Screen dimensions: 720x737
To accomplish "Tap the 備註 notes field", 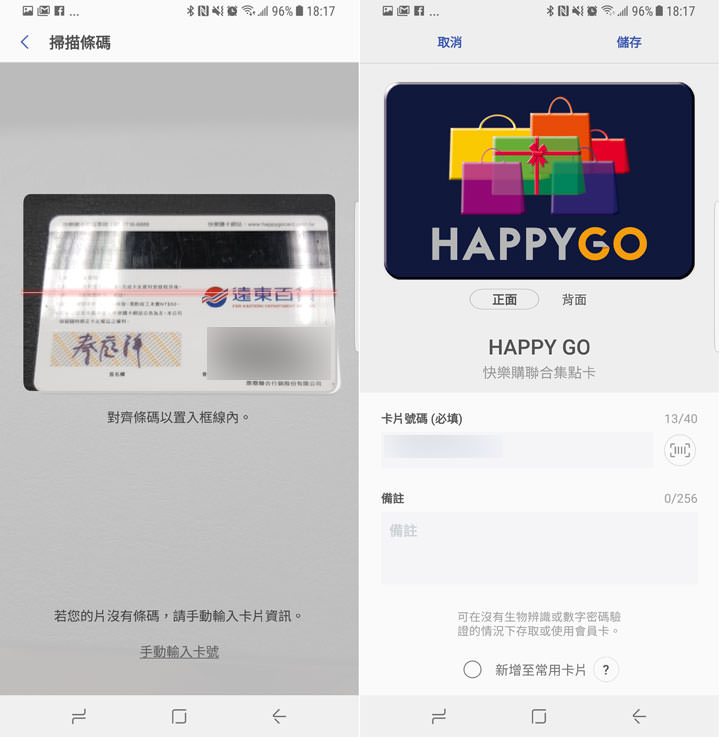I will pos(539,548).
